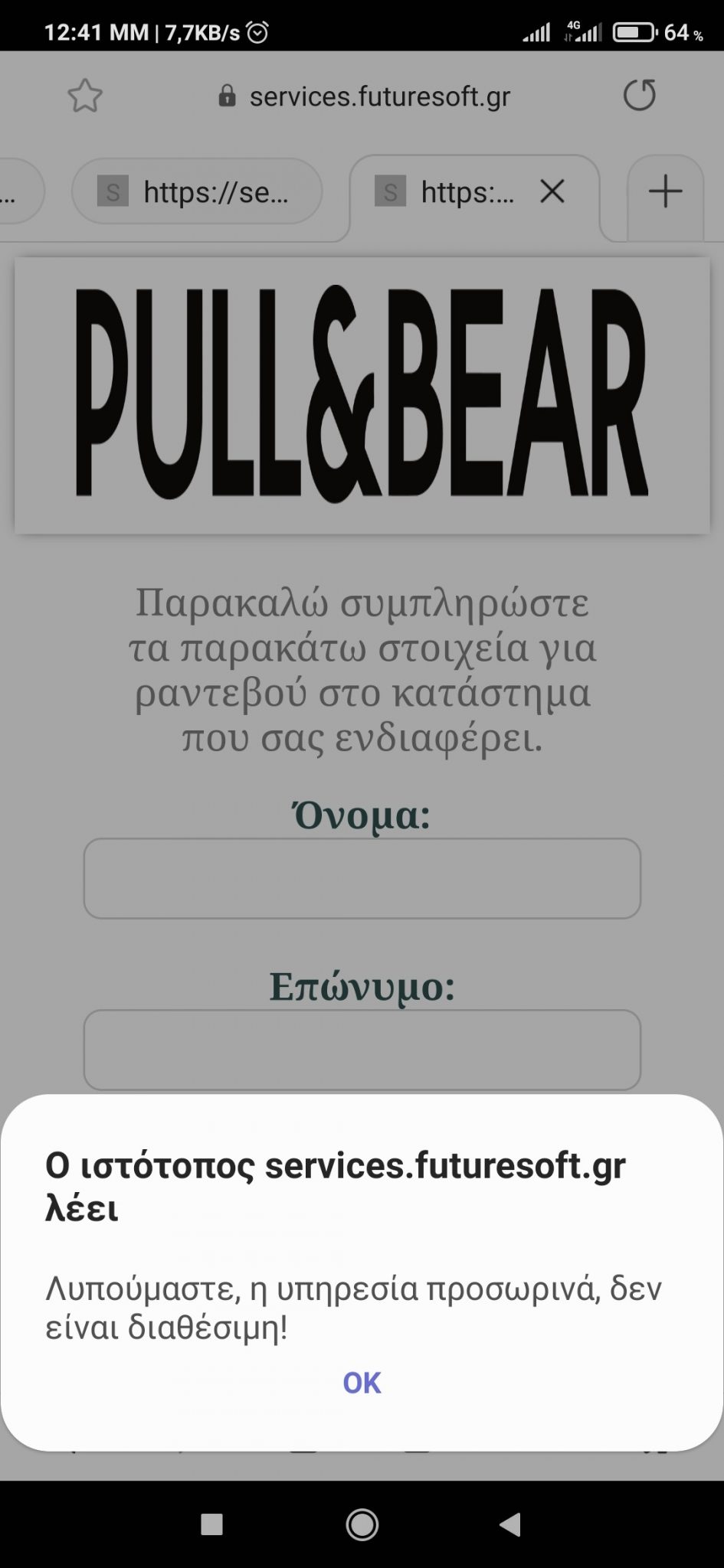Close the current browser tab
724x1568 pixels.
coord(552,191)
